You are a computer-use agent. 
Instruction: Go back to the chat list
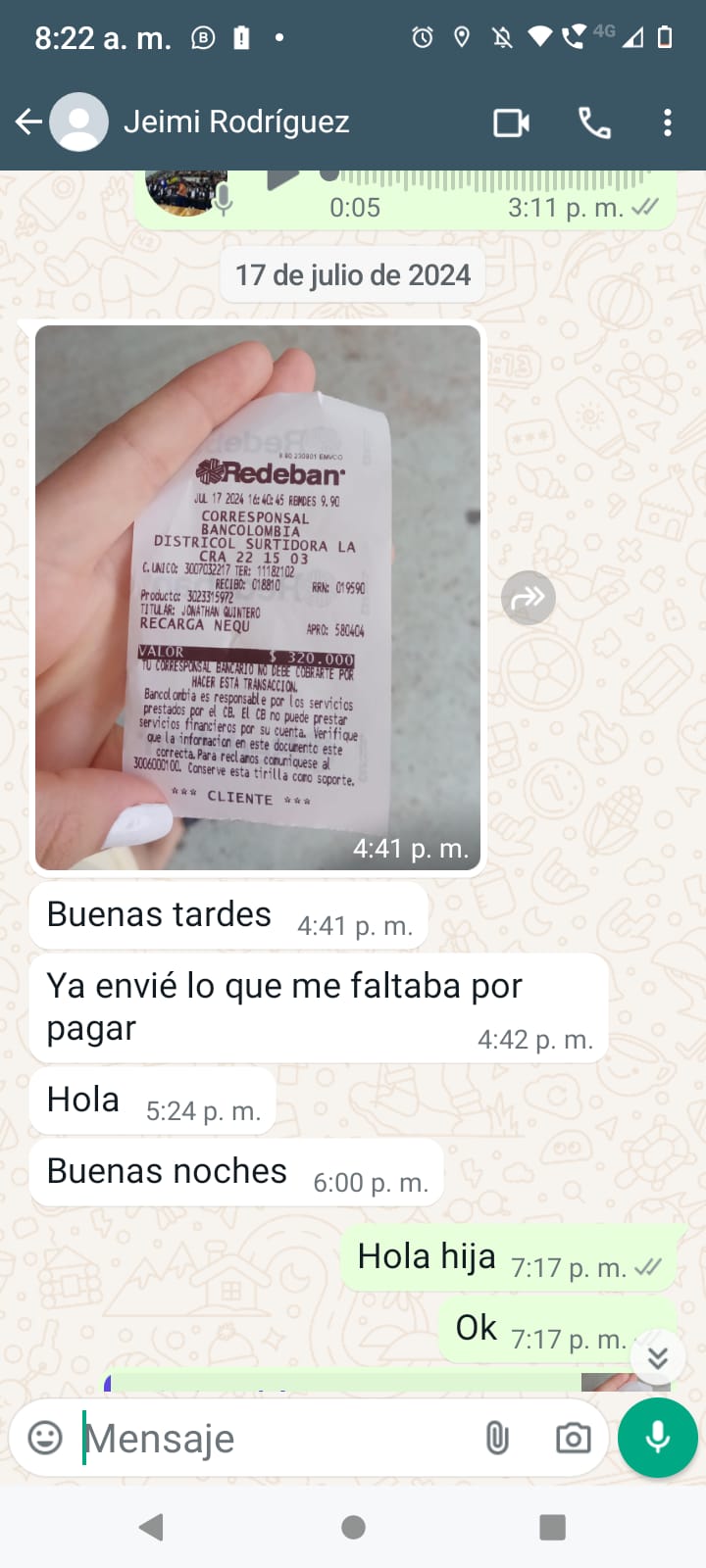(x=28, y=122)
